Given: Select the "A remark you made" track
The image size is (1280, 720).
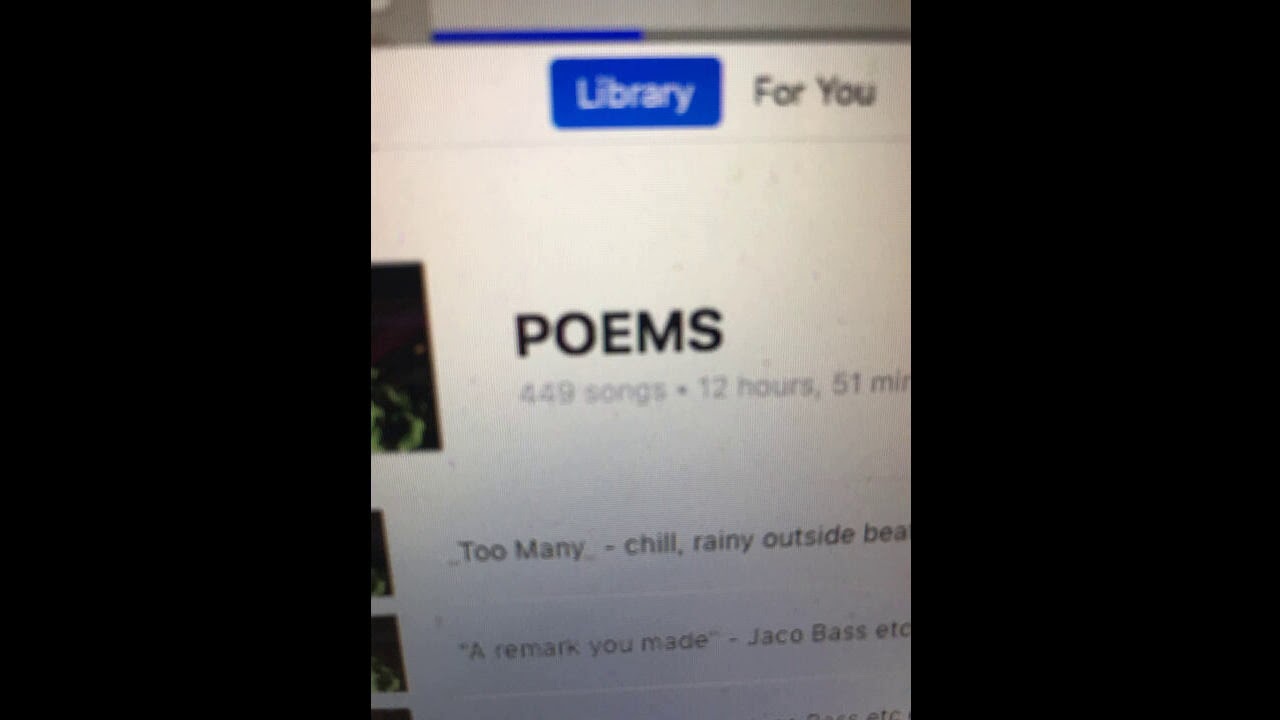Looking at the screenshot, I should (680, 640).
